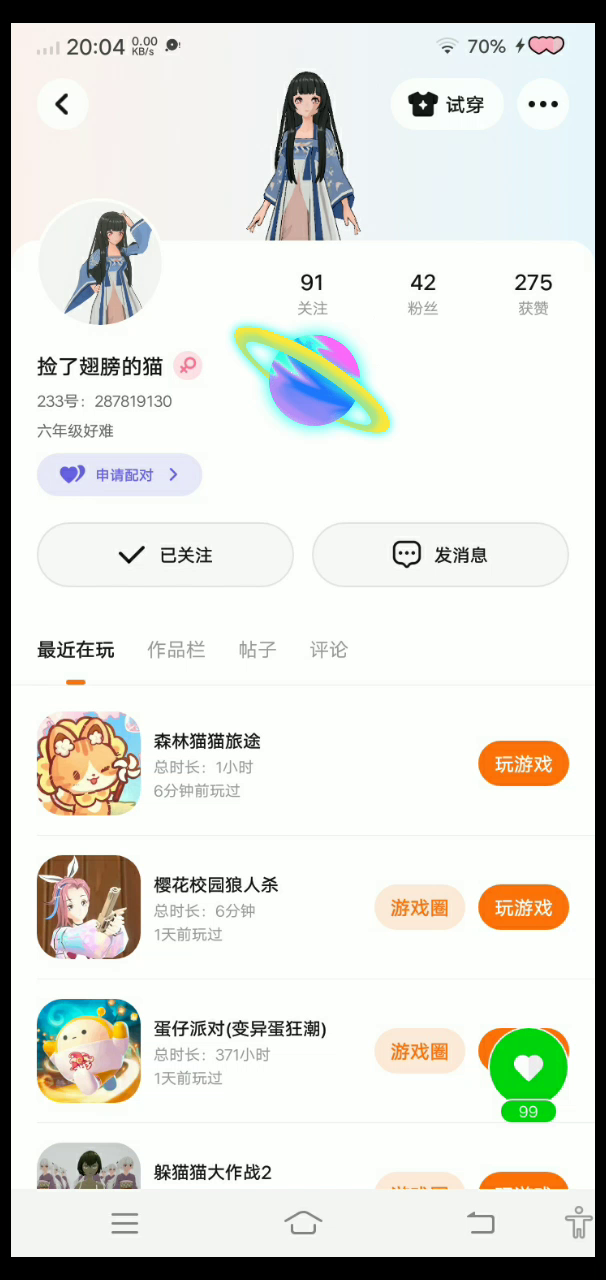Open the 游戏圈 for 蛋仔派对

(420, 1051)
